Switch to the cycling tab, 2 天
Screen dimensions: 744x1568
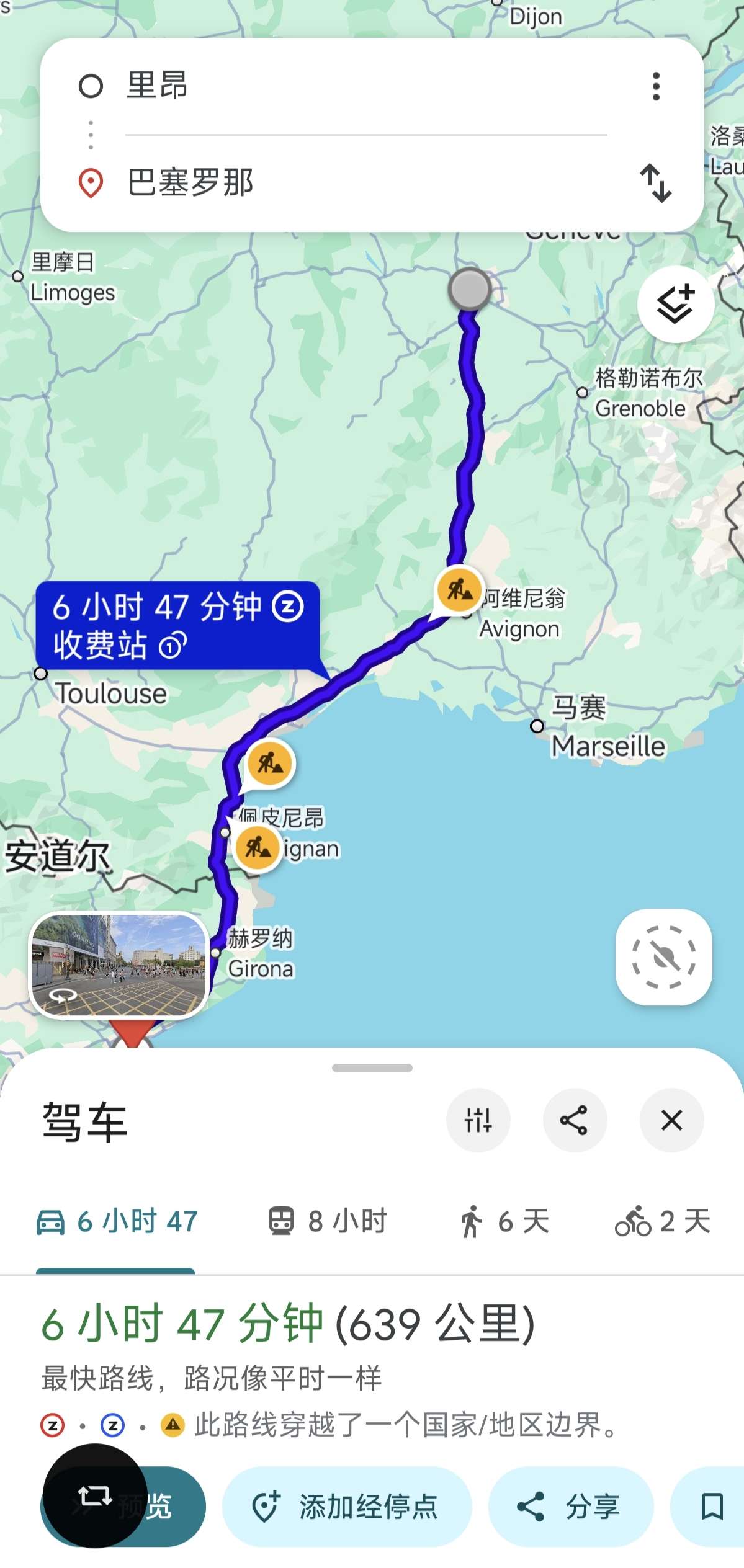pos(662,1222)
